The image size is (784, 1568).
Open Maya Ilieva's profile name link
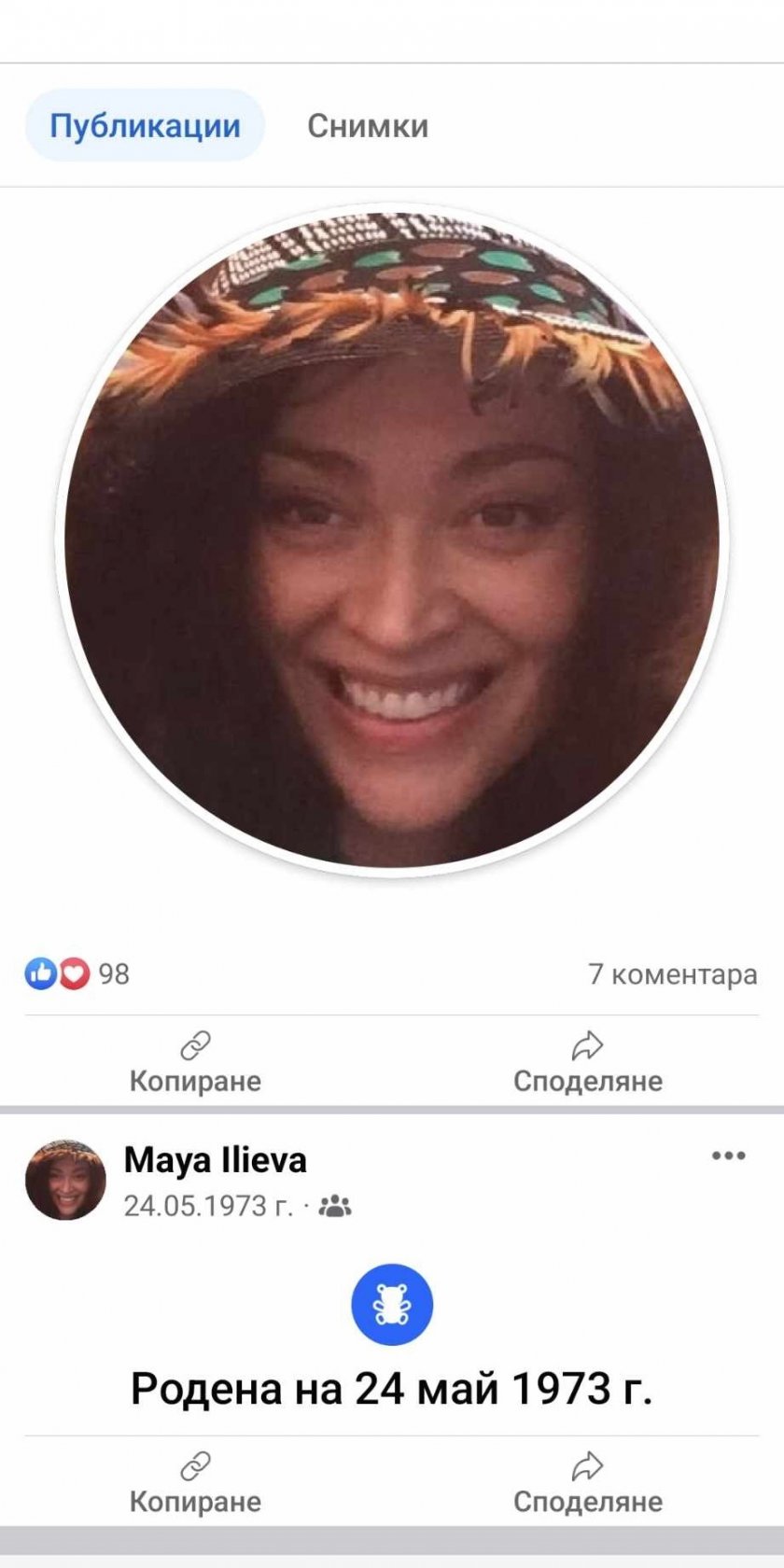point(215,1160)
